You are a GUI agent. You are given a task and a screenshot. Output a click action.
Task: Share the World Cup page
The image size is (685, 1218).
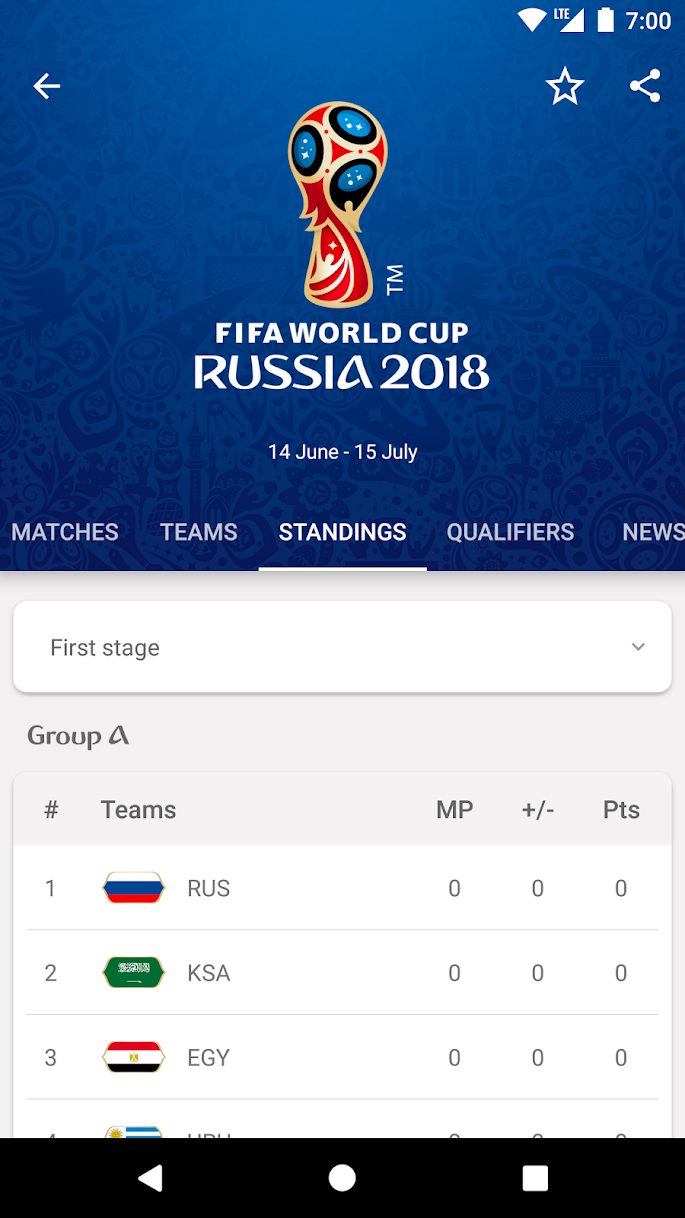pyautogui.click(x=645, y=87)
